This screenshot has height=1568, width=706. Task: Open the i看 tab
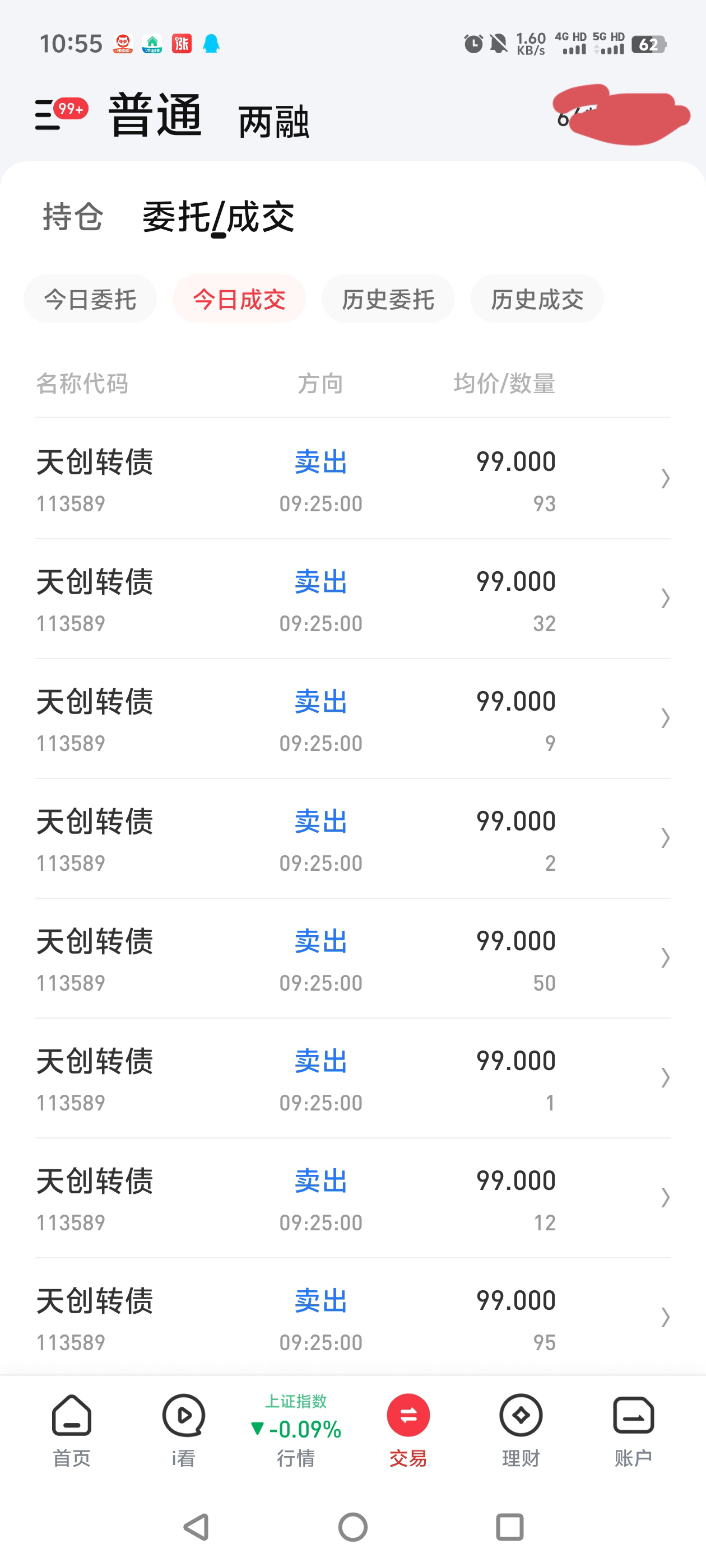point(183,1429)
